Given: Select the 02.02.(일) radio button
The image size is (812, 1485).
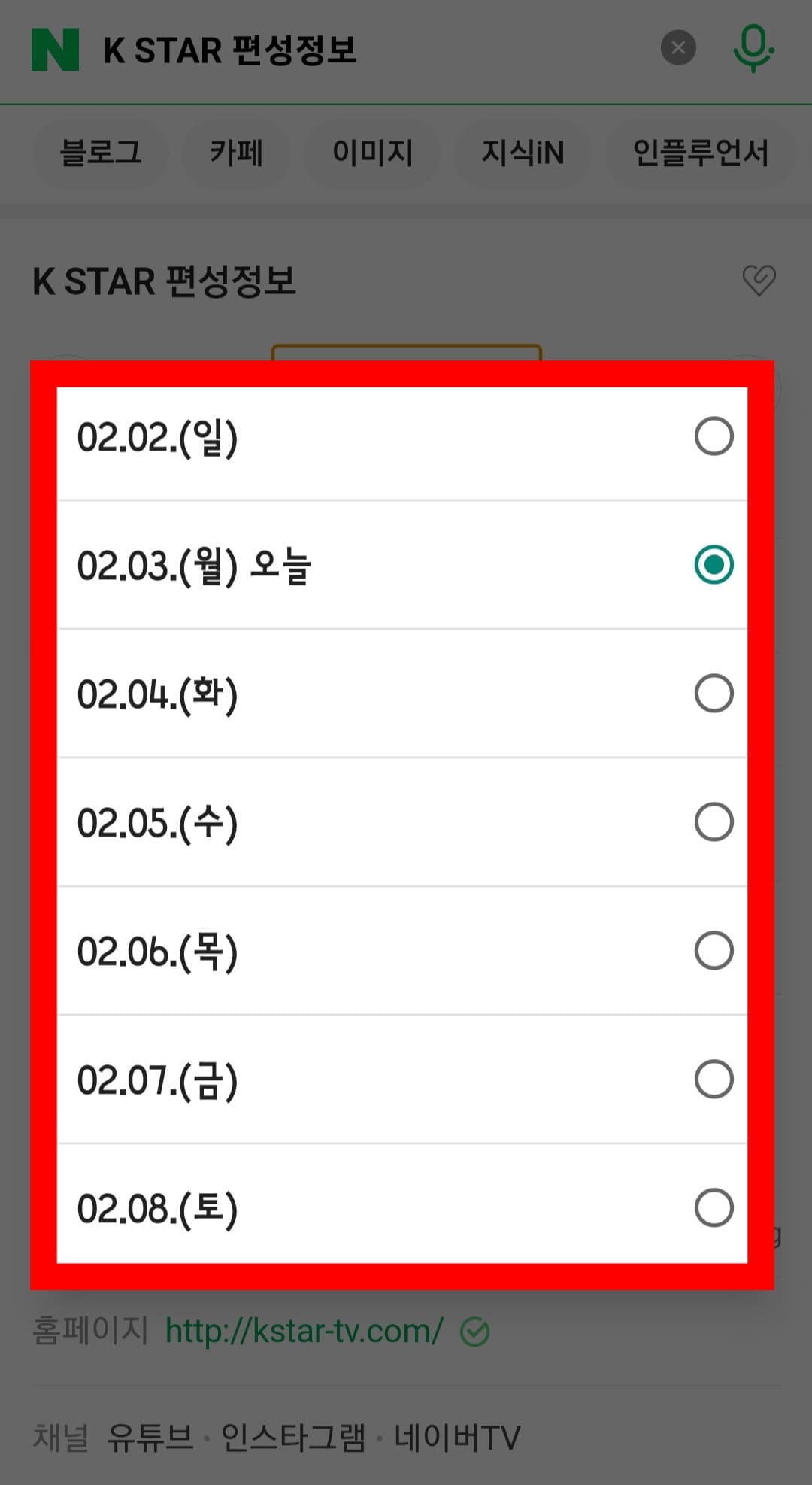Looking at the screenshot, I should pos(714,435).
